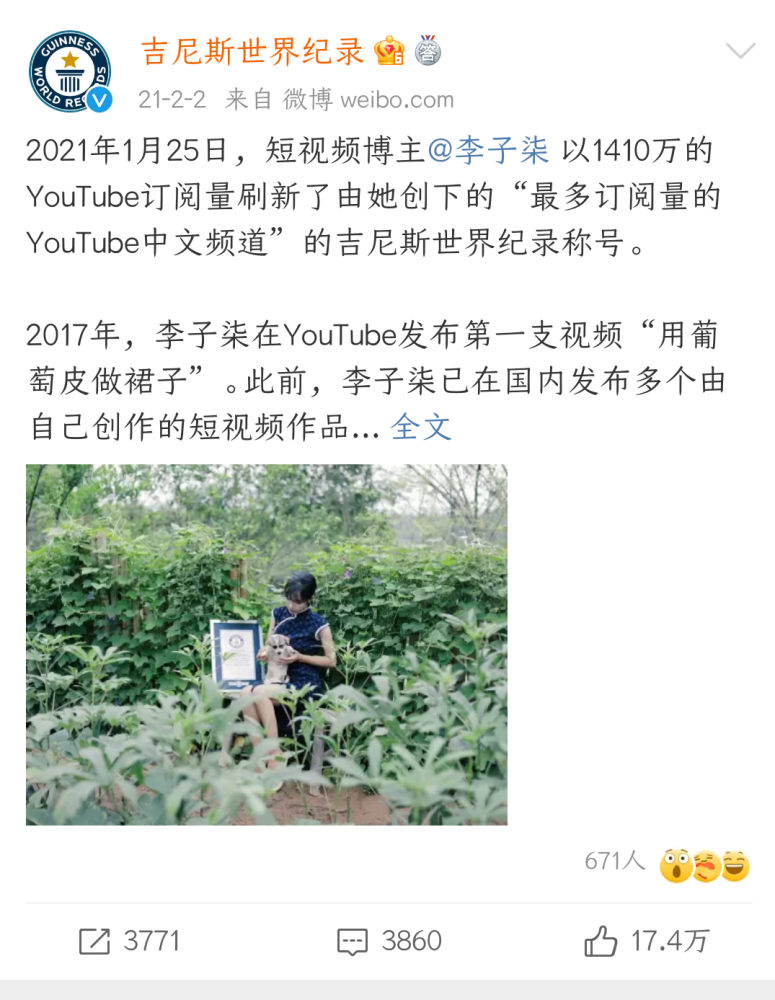Open the @李子柒 mention link
Viewport: 775px width, 1000px height.
point(490,151)
